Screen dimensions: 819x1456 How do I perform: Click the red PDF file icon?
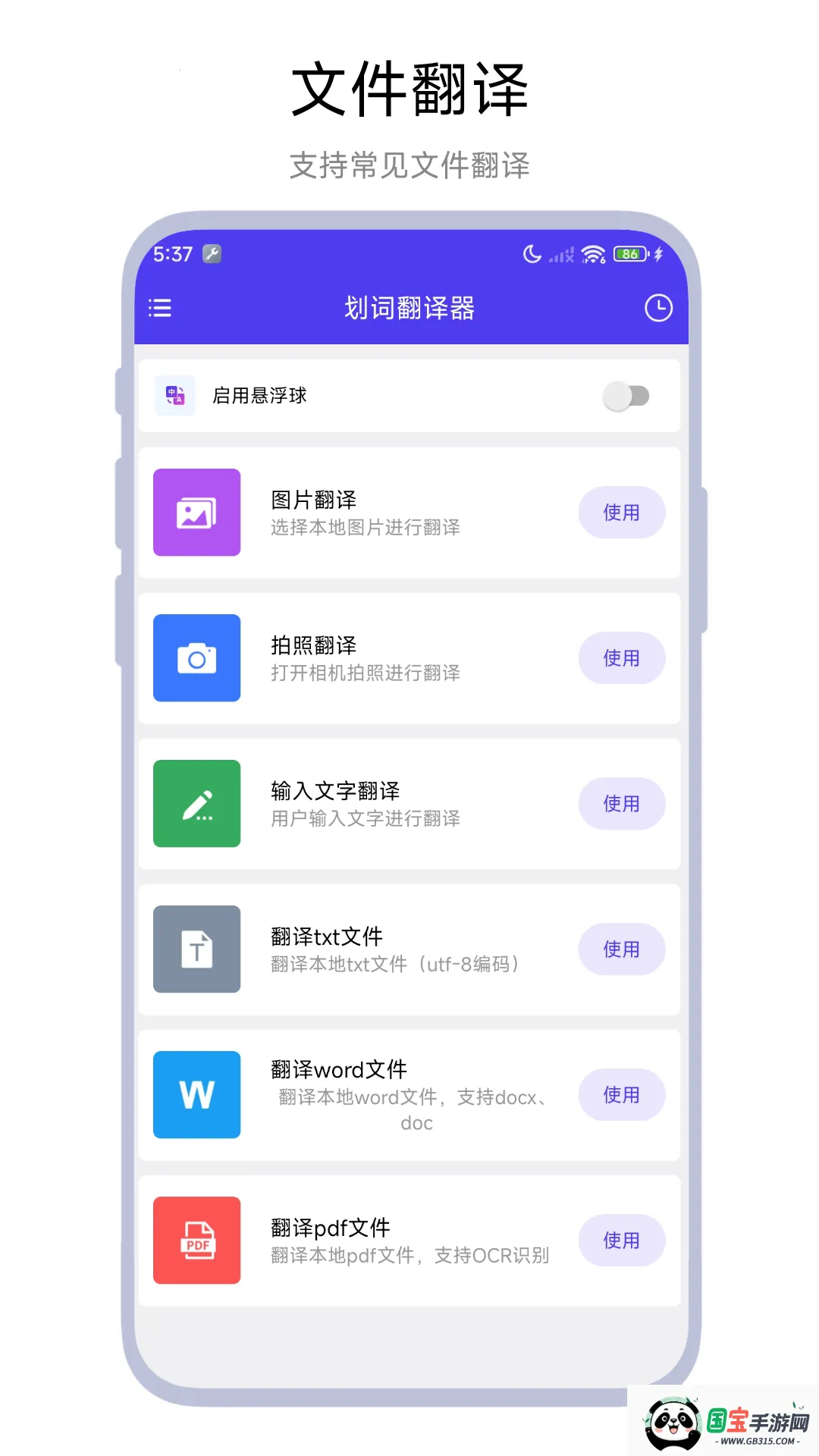pos(196,1240)
